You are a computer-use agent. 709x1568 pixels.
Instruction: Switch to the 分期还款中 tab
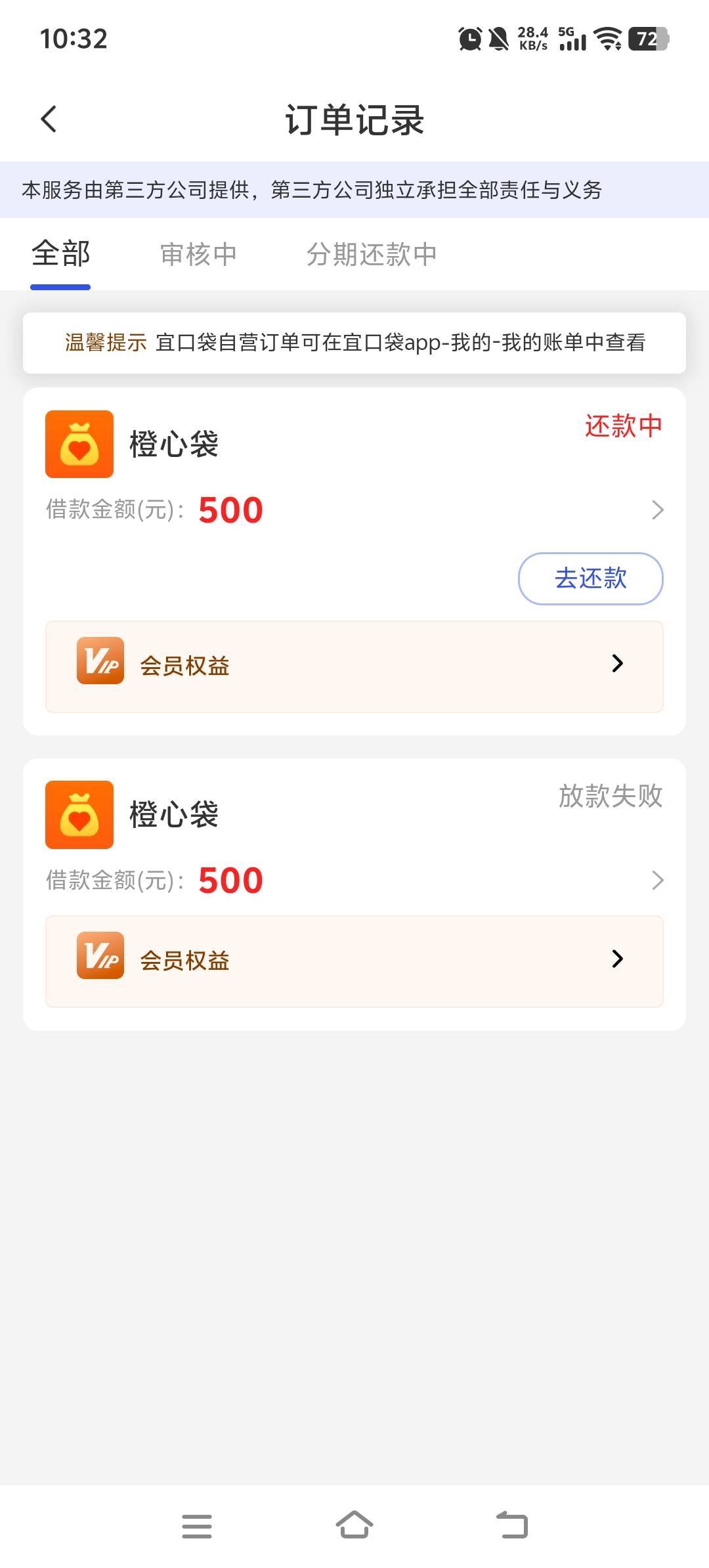point(372,255)
